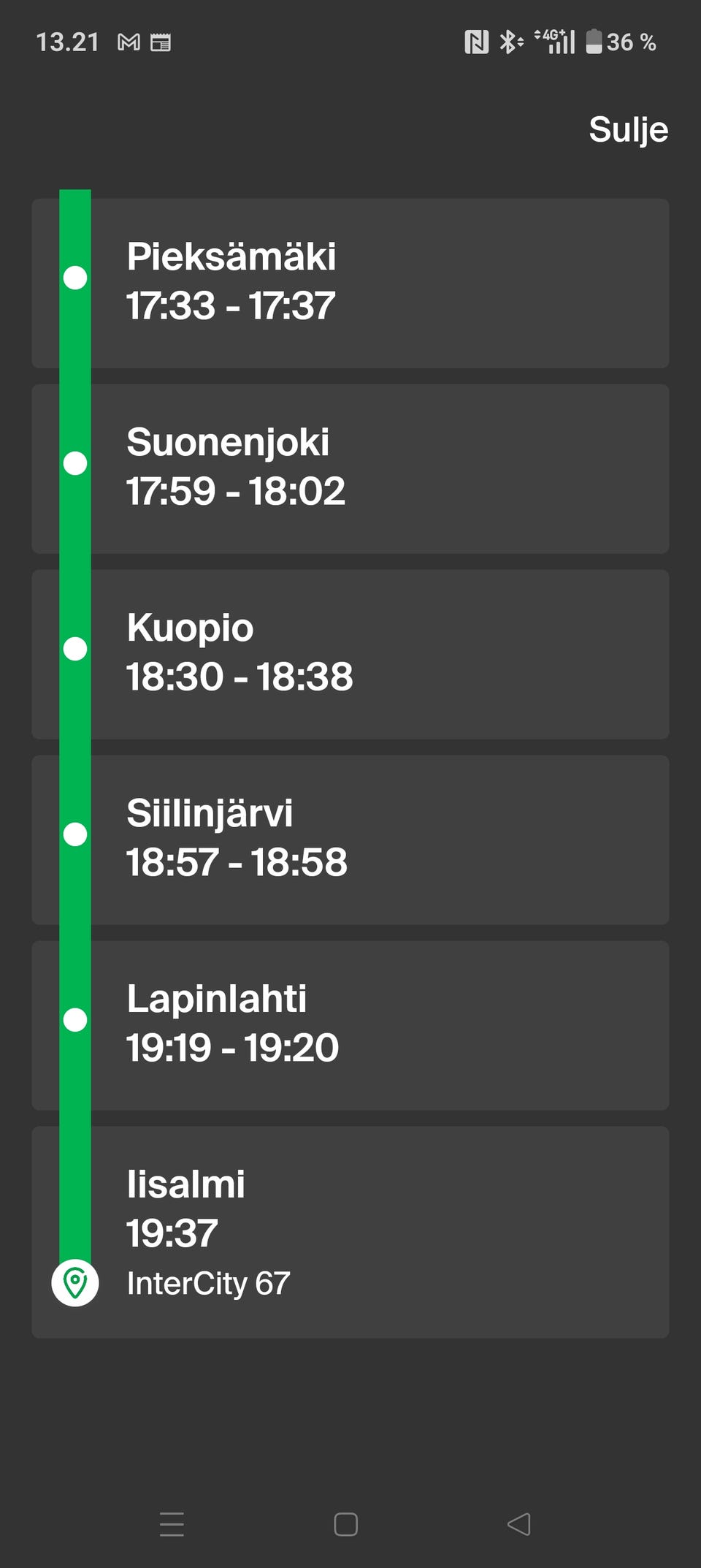Viewport: 701px width, 1568px height.
Task: Go back with the system back button
Action: [x=518, y=1524]
